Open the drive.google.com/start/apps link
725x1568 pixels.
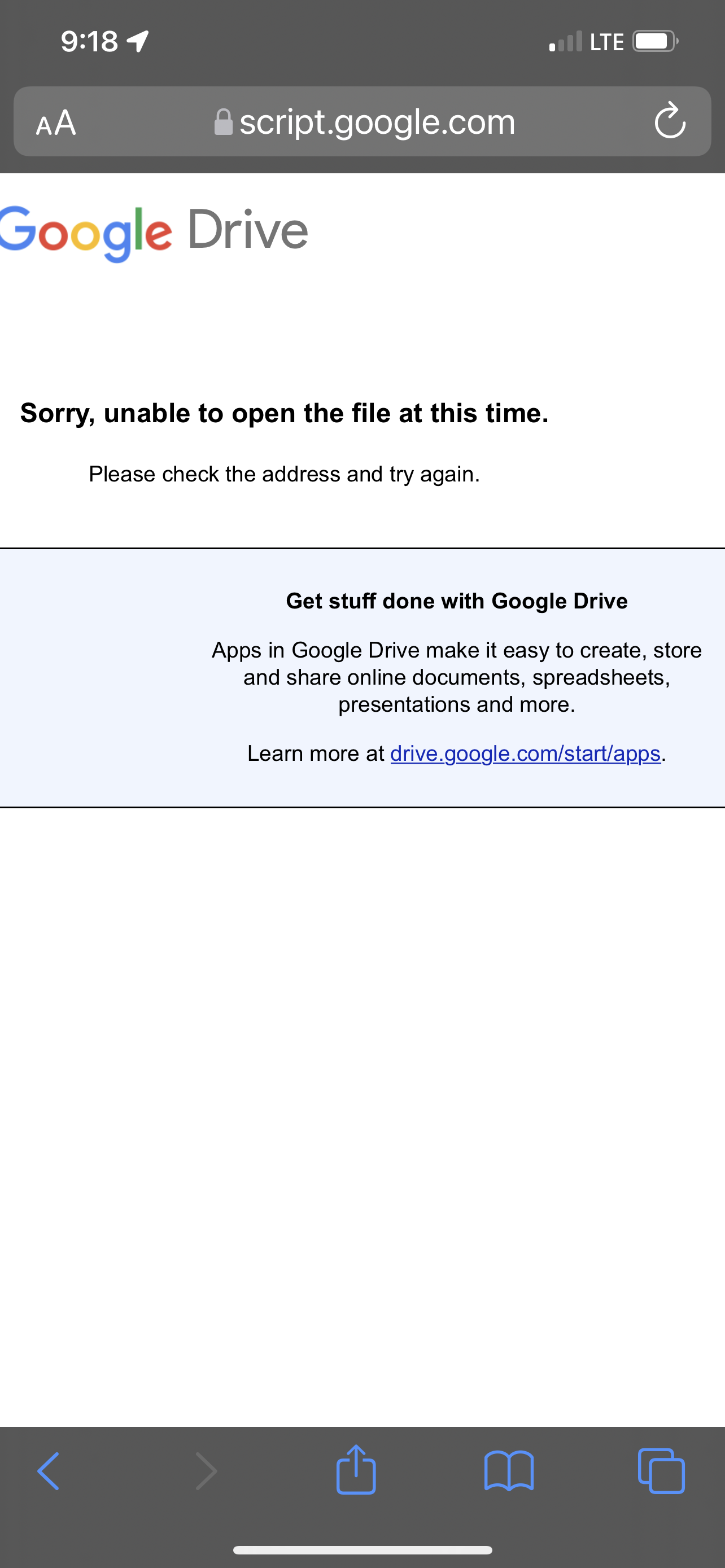pyautogui.click(x=525, y=754)
